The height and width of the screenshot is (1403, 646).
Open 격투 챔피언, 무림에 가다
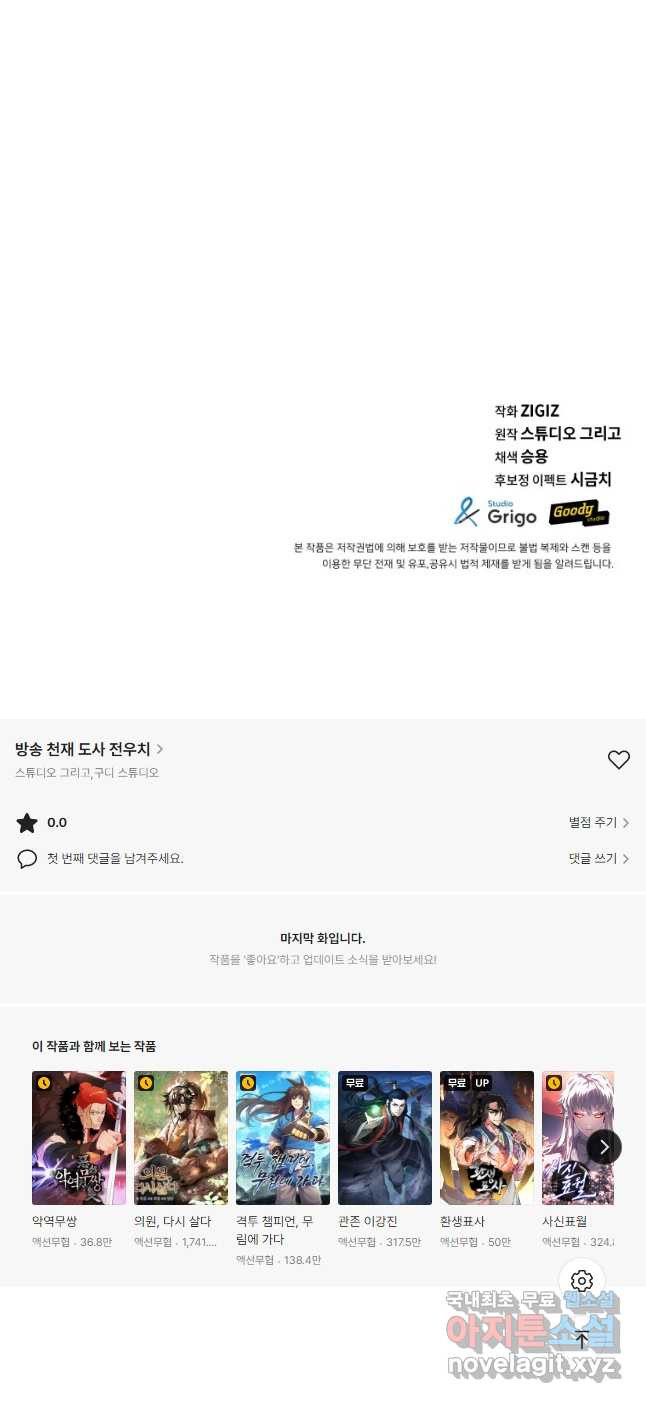[283, 1138]
